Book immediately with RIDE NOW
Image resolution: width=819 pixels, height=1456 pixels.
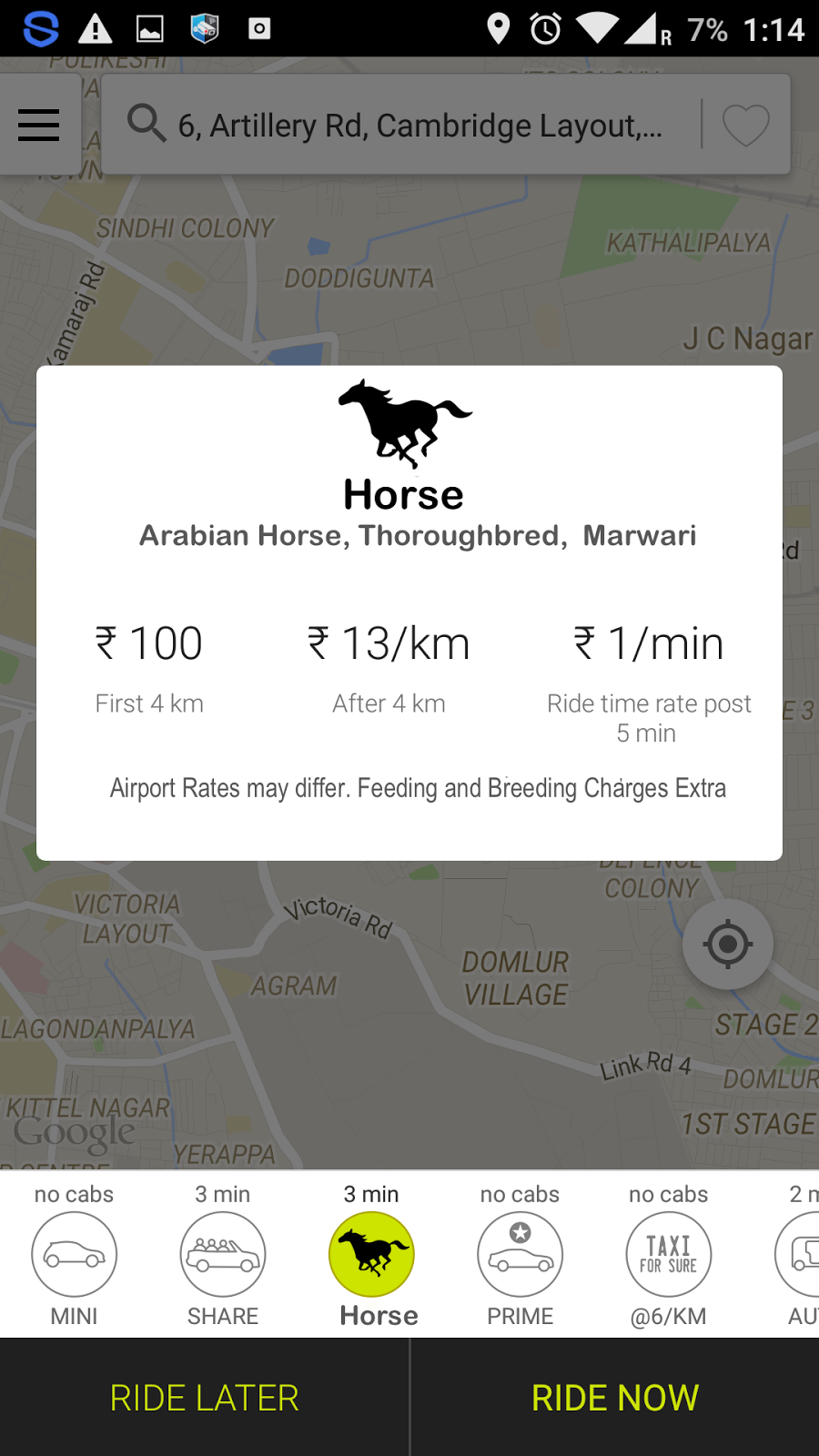[x=615, y=1398]
